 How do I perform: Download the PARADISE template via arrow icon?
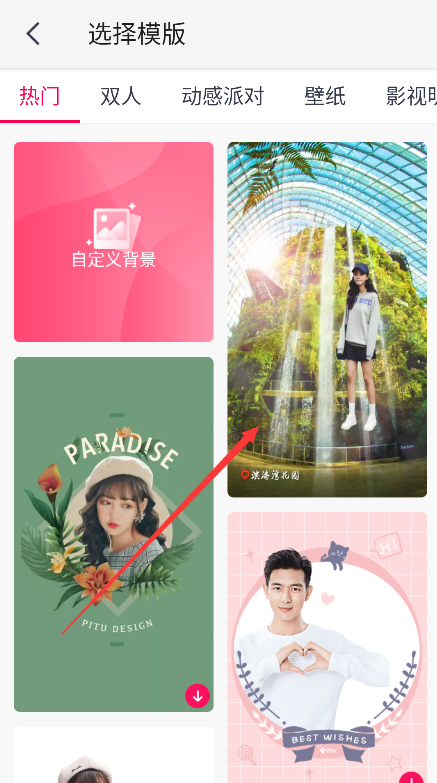pyautogui.click(x=197, y=696)
